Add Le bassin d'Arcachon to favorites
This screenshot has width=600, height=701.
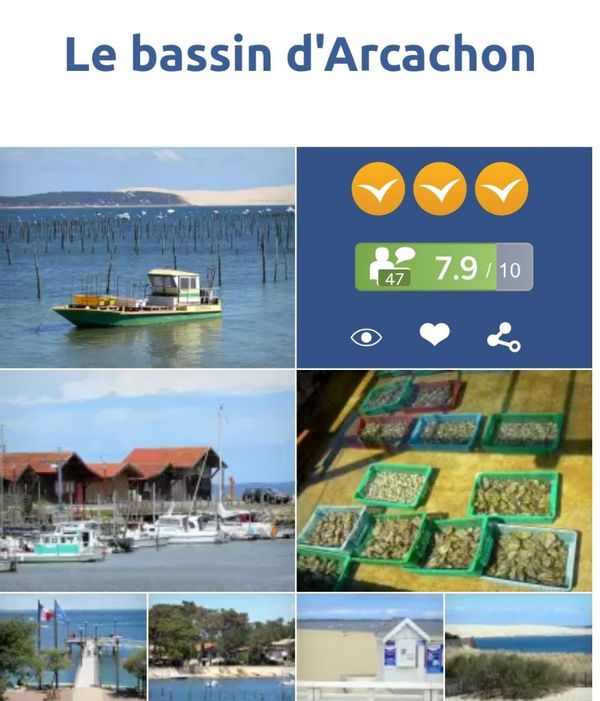point(434,336)
